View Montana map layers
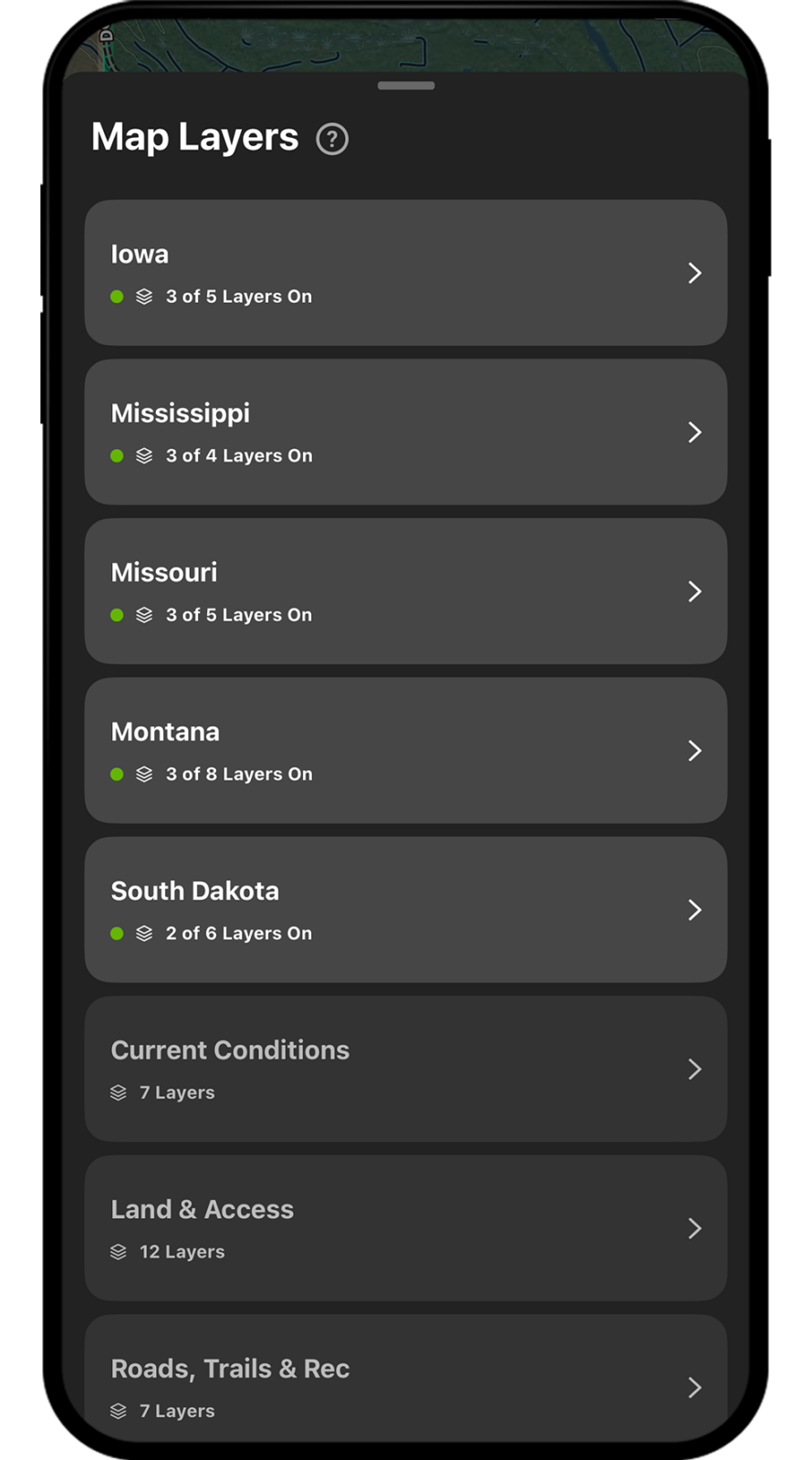The width and height of the screenshot is (812, 1460). tap(405, 750)
